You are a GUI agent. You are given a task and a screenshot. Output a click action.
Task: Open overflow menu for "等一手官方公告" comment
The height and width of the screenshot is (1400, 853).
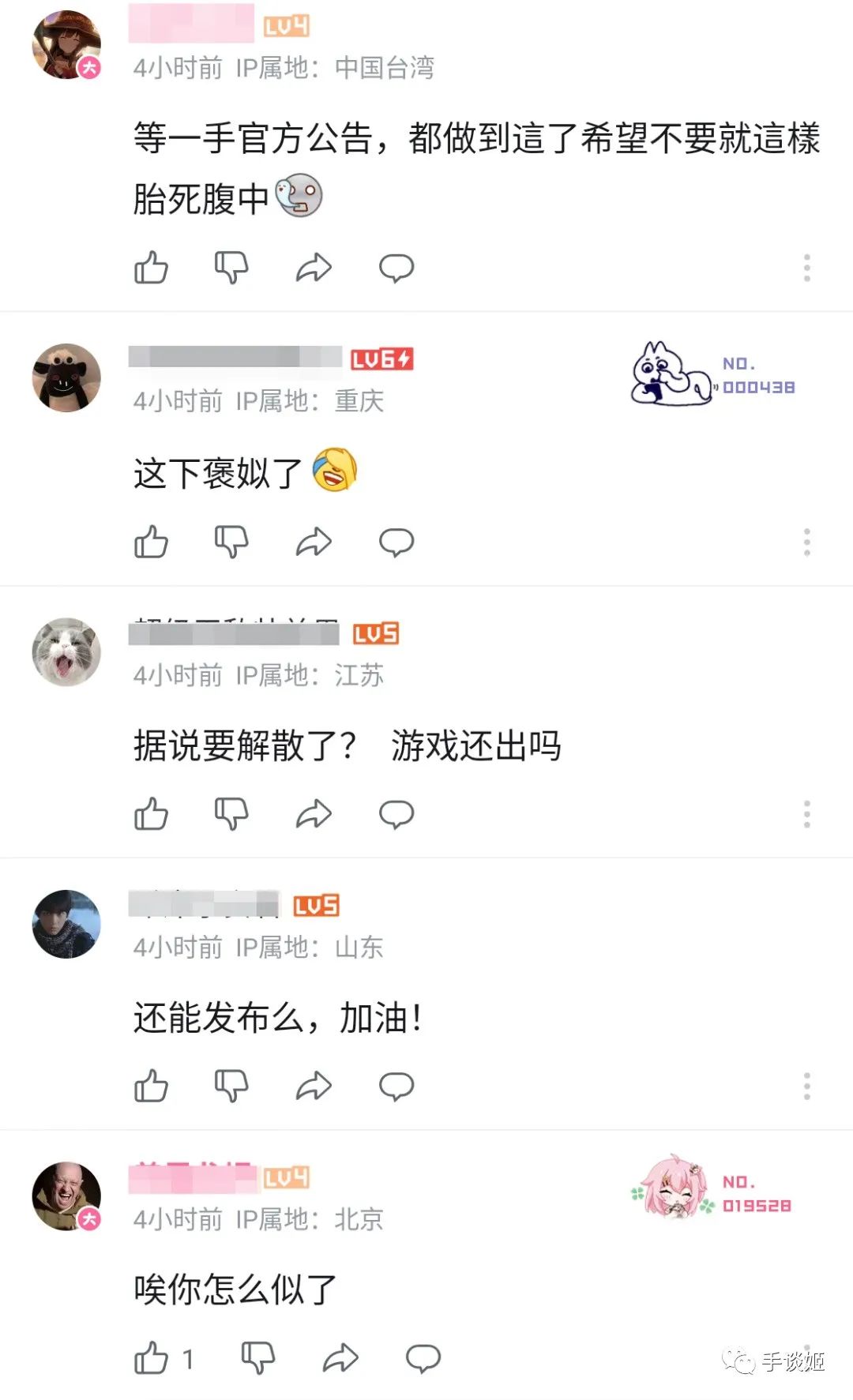806,268
